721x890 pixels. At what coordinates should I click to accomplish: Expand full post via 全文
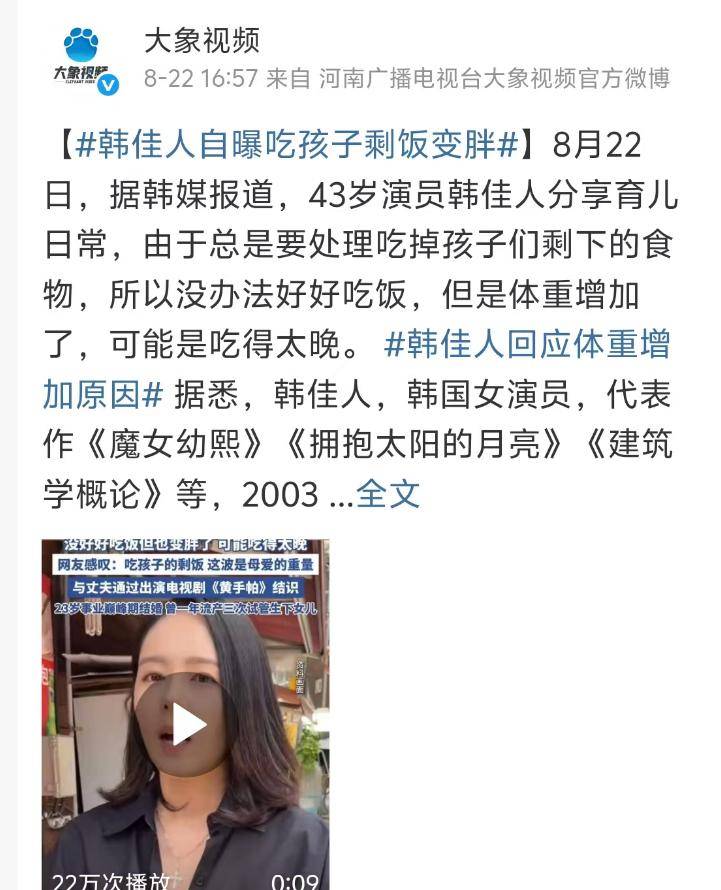(388, 493)
